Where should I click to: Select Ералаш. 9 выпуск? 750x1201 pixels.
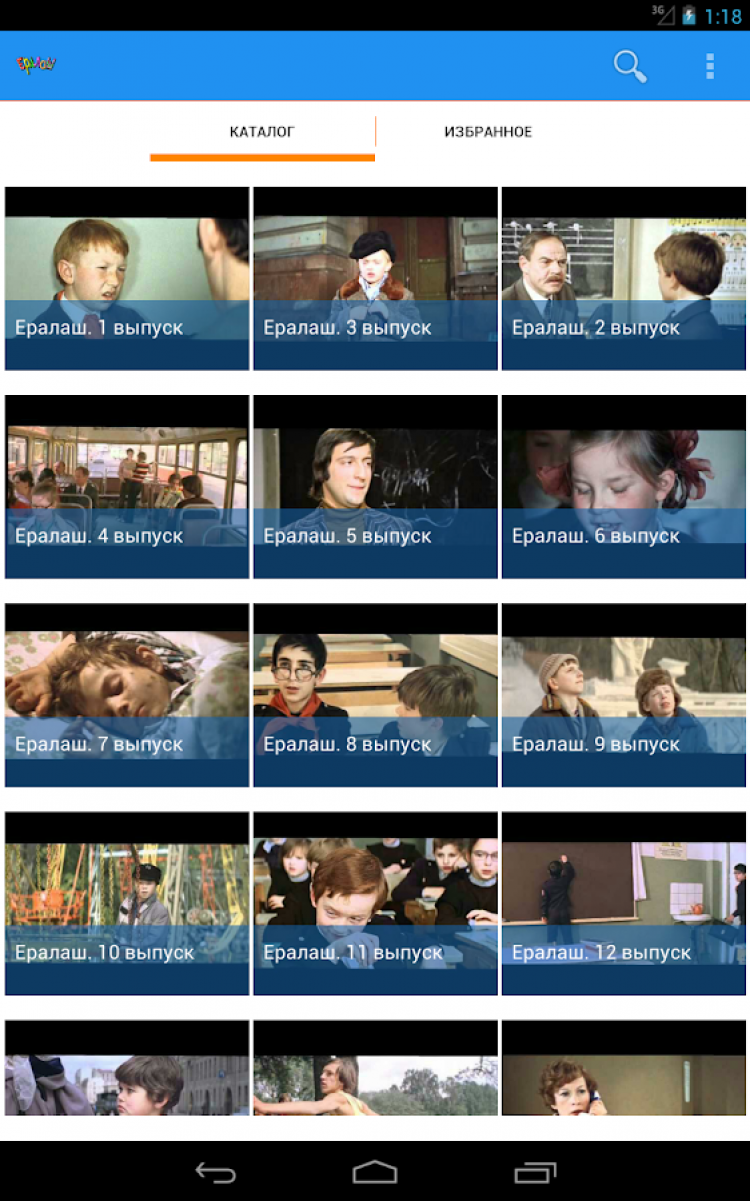[x=623, y=695]
